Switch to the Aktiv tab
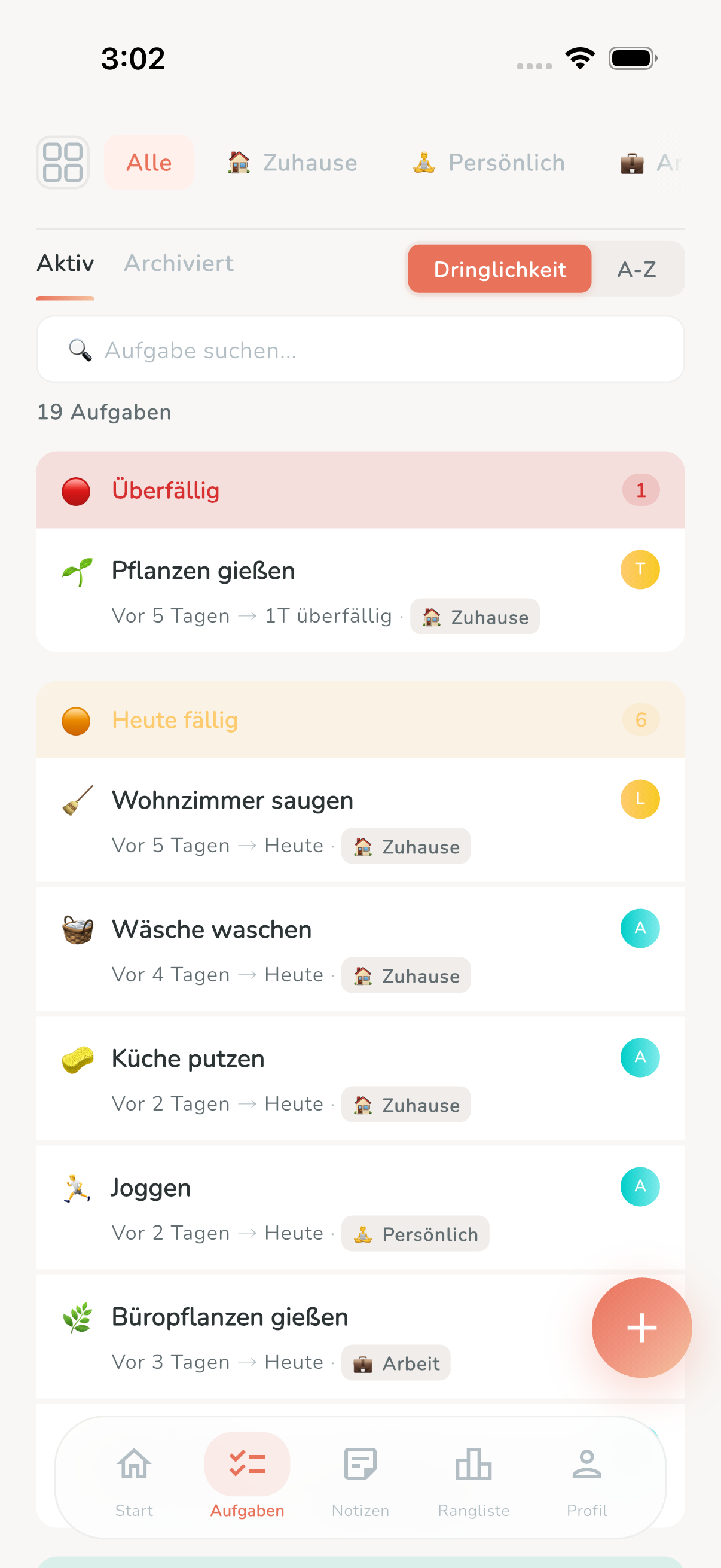This screenshot has width=721, height=1568. 65,263
